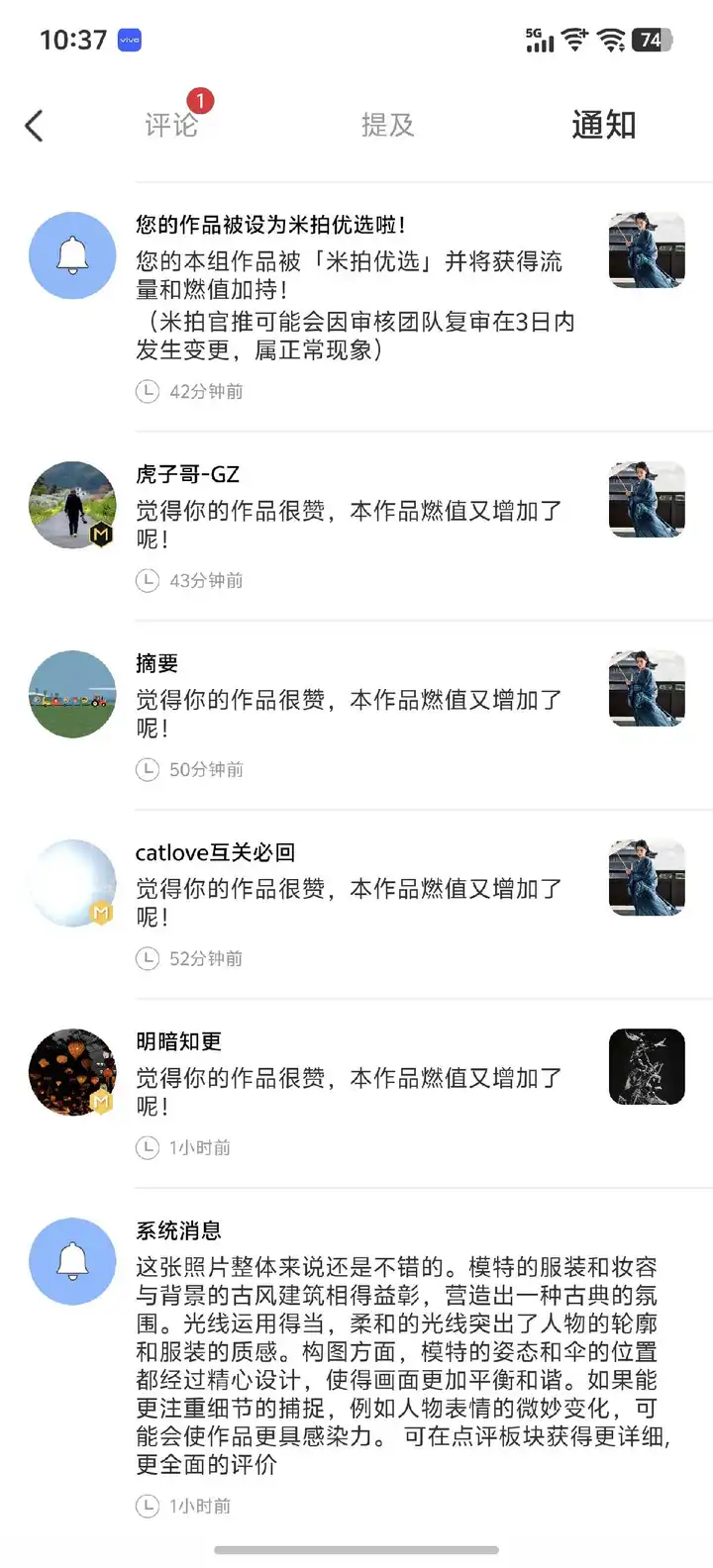
Task: Switch to the 提及 tab
Action: 387,125
